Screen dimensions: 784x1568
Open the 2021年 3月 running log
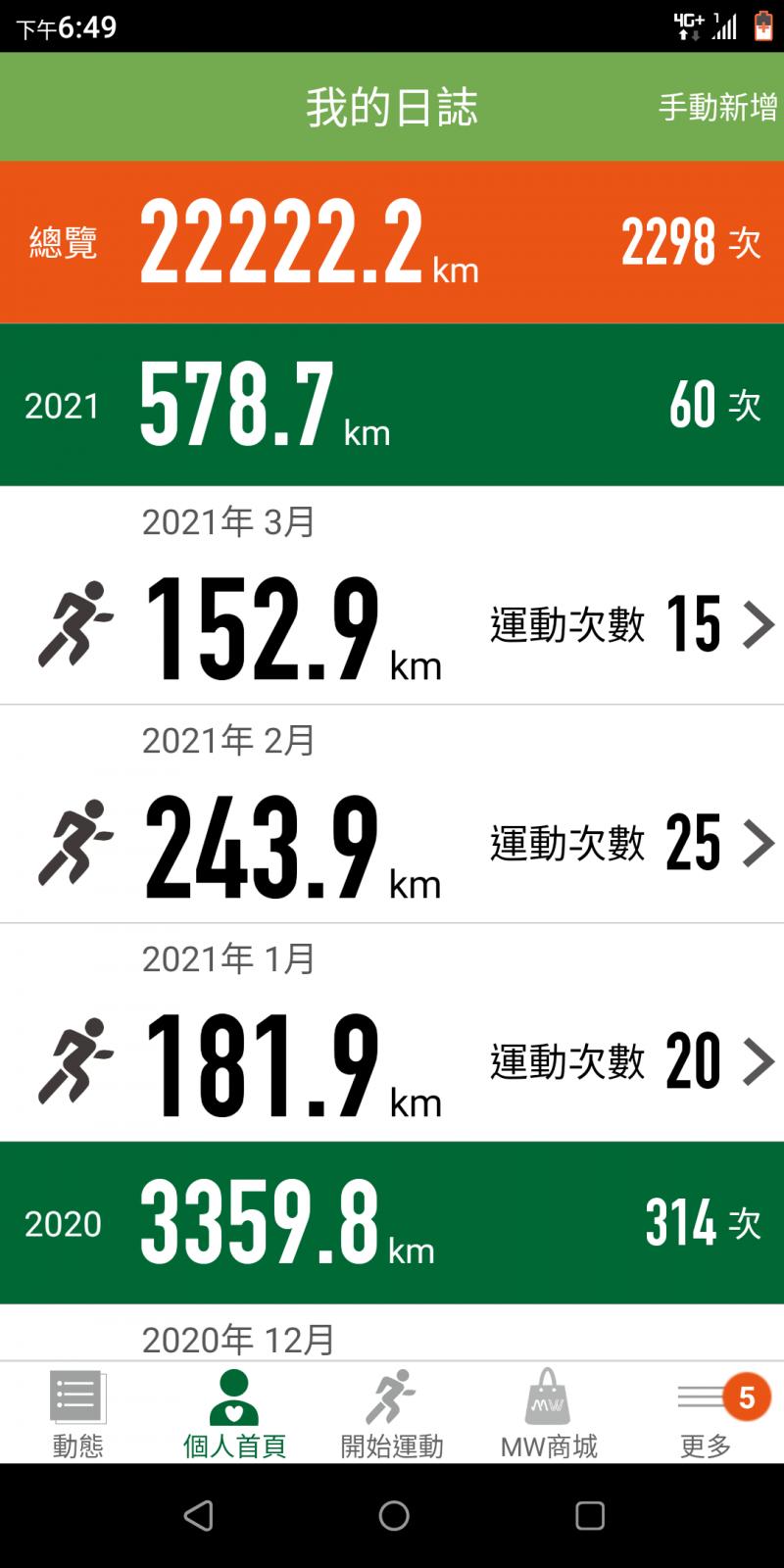click(392, 625)
